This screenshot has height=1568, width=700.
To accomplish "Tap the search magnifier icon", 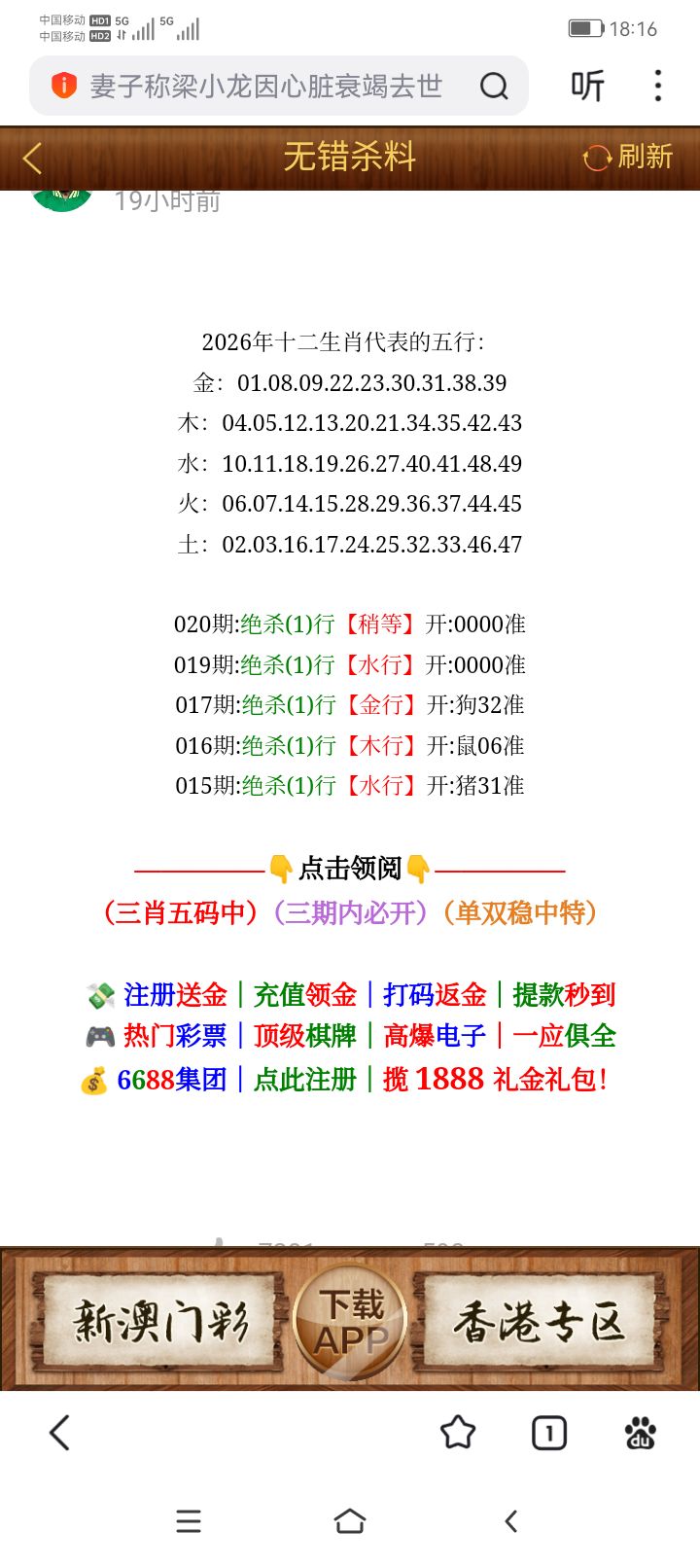I will (x=494, y=87).
